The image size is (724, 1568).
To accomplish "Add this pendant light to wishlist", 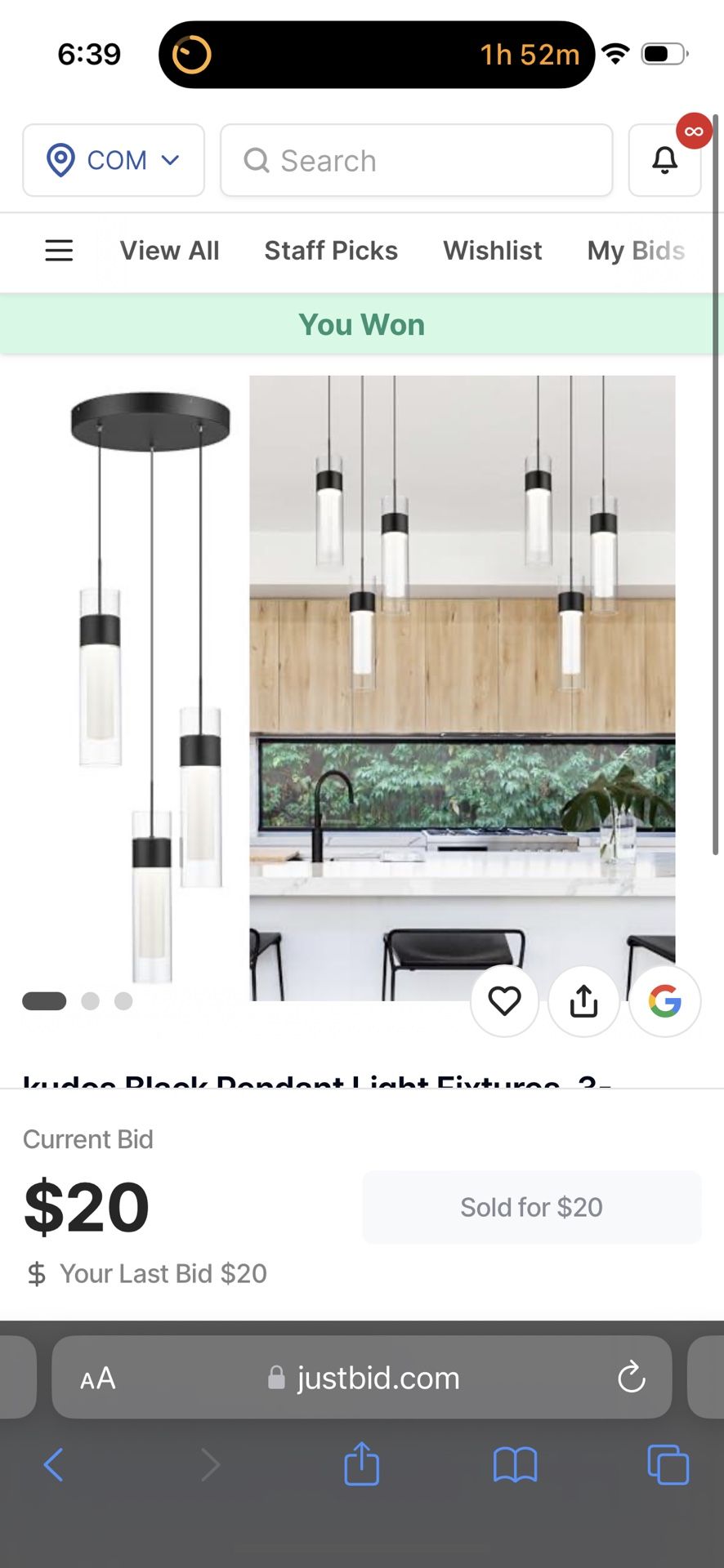I will pyautogui.click(x=504, y=1000).
